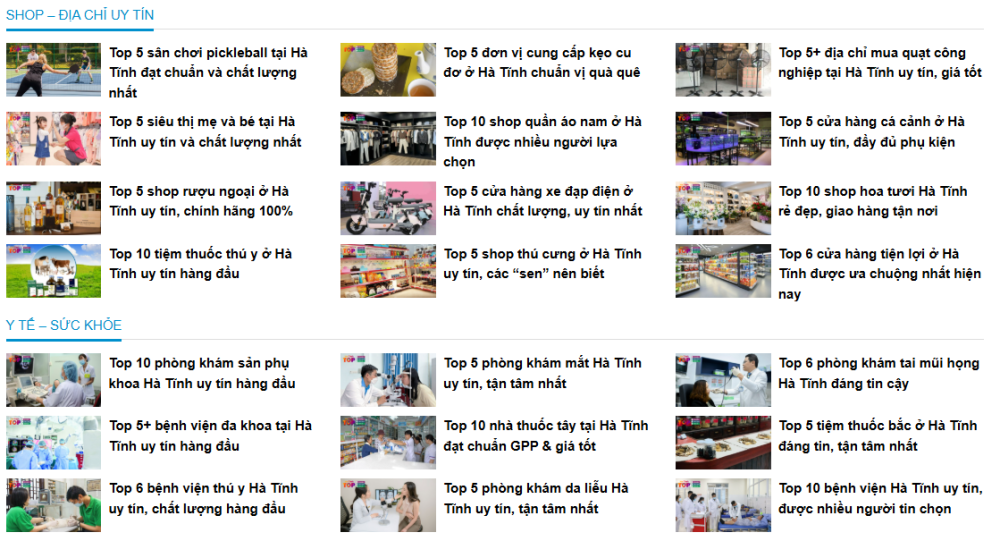The width and height of the screenshot is (1000, 541).
Task: Open the SHOP – ĐỊA CHỈ UY TÍN category
Action: pyautogui.click(x=80, y=16)
